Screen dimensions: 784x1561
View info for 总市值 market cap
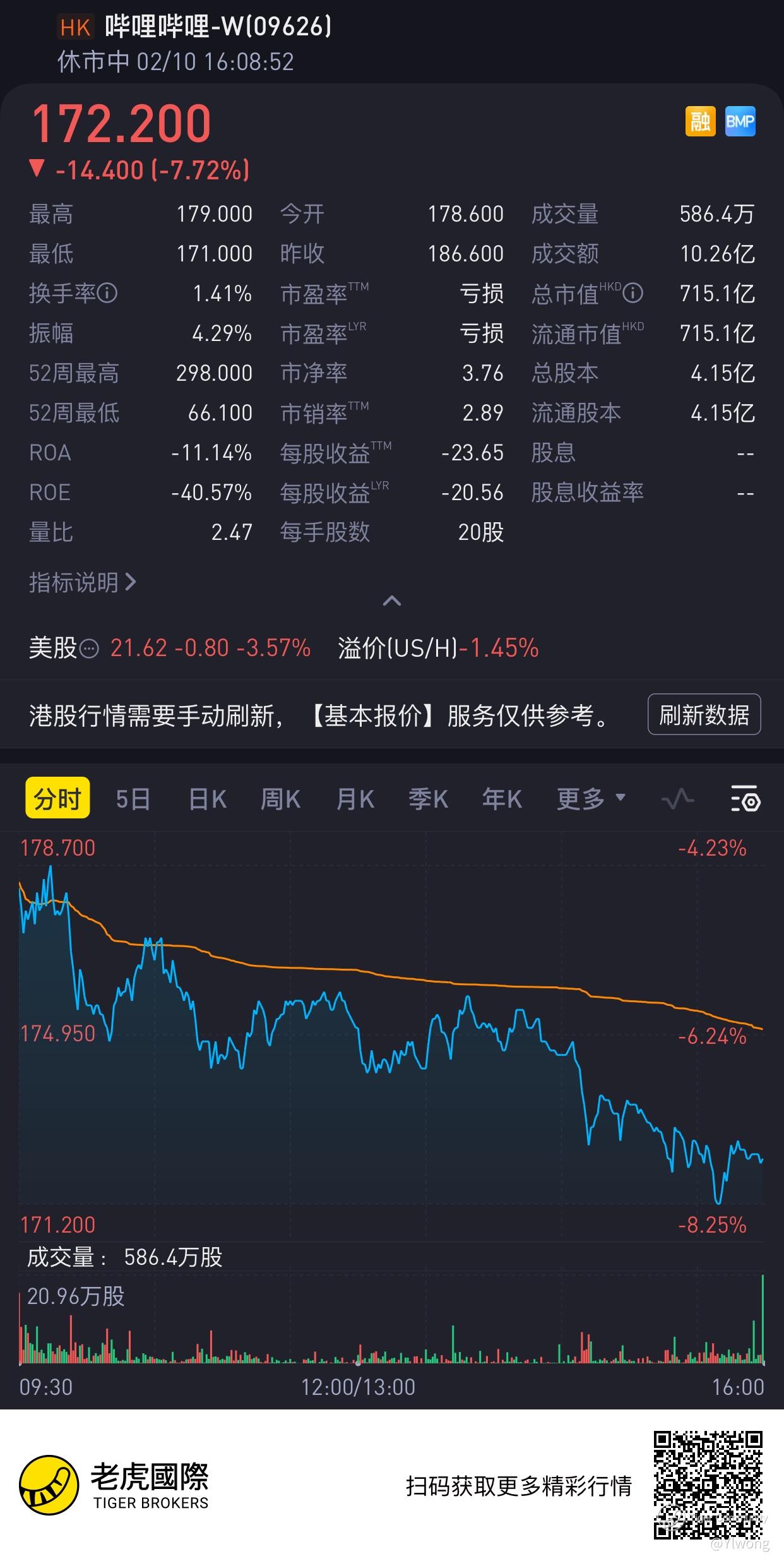[x=633, y=293]
